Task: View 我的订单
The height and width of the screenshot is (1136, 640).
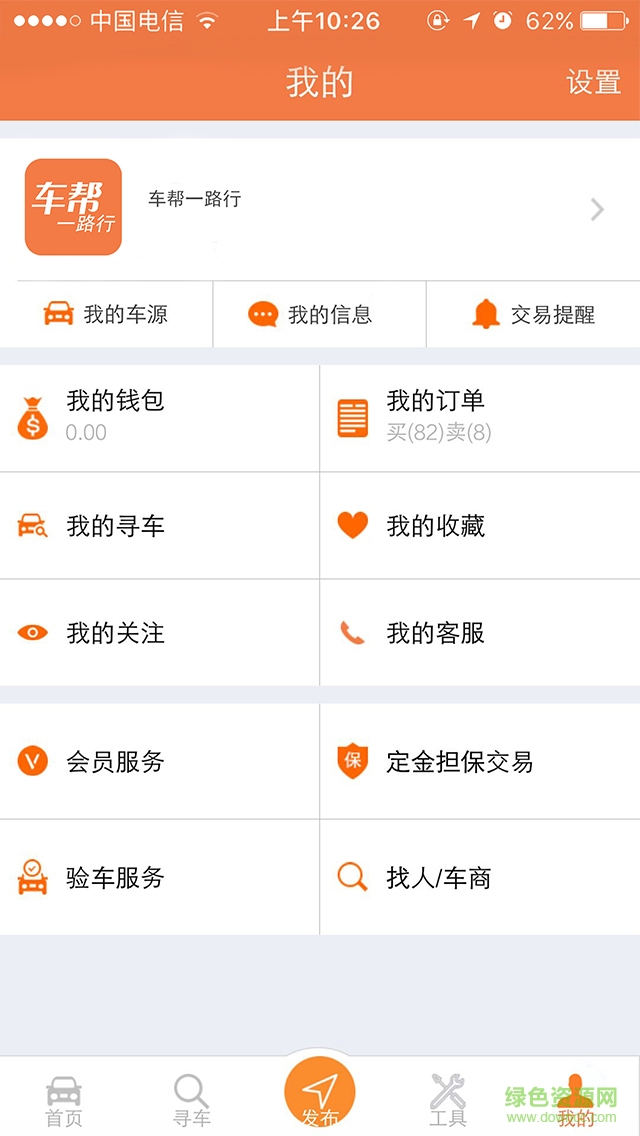Action: [479, 417]
